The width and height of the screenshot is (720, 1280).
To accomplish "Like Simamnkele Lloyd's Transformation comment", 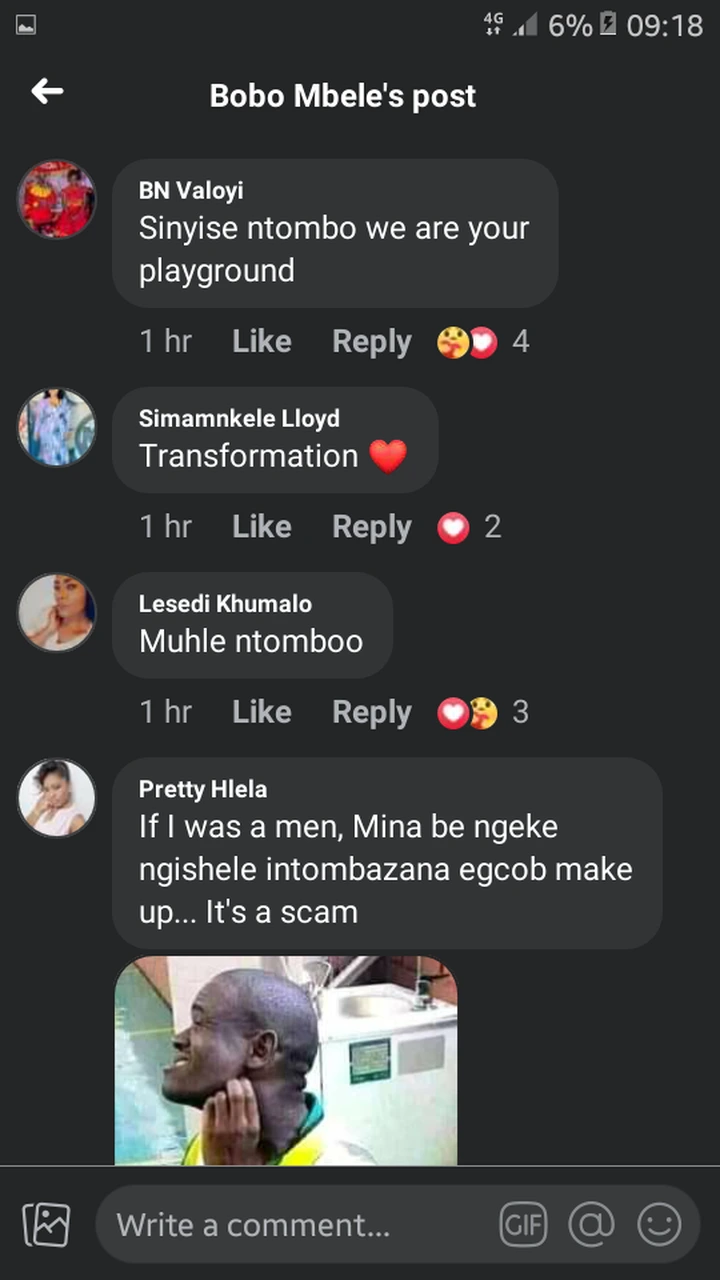I will (x=262, y=527).
